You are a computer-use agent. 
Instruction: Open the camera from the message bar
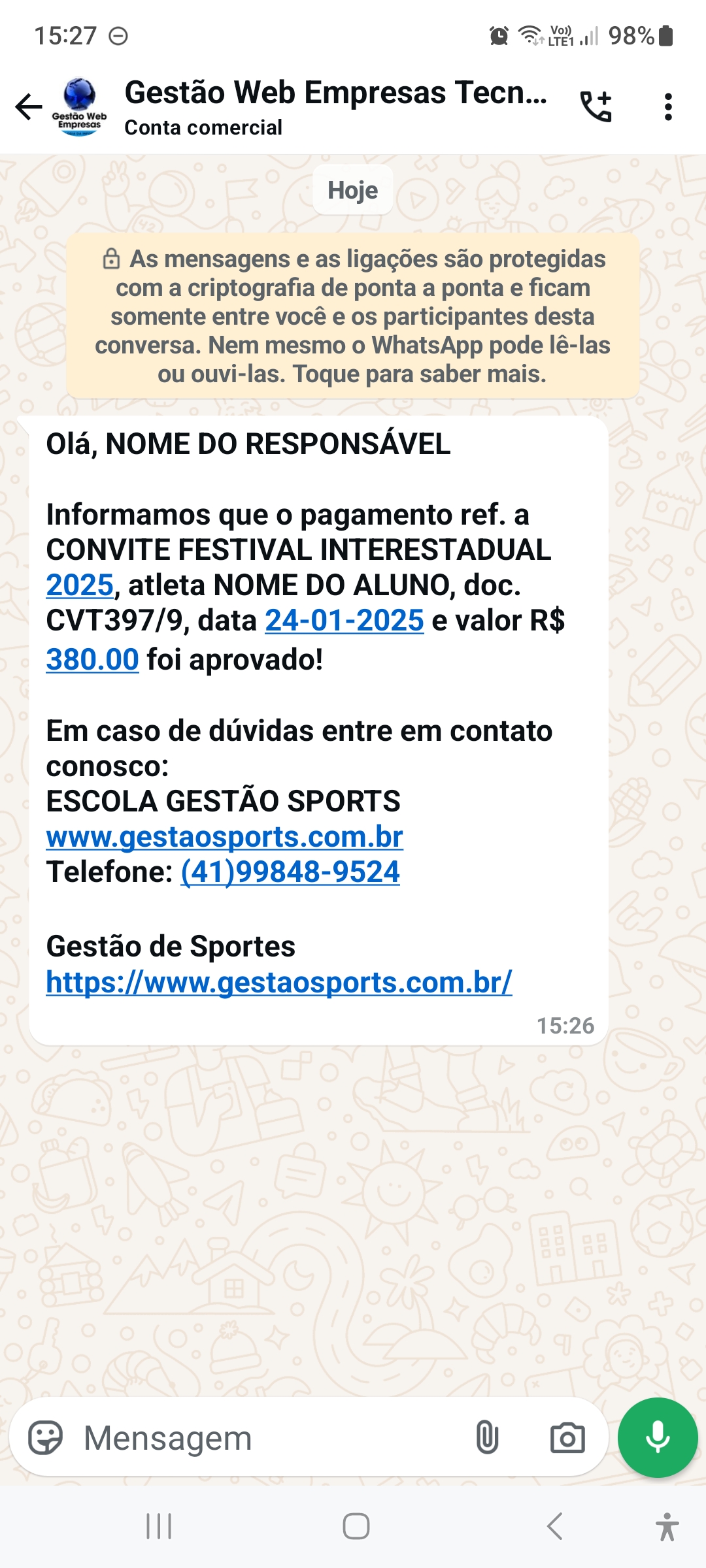pyautogui.click(x=567, y=1438)
